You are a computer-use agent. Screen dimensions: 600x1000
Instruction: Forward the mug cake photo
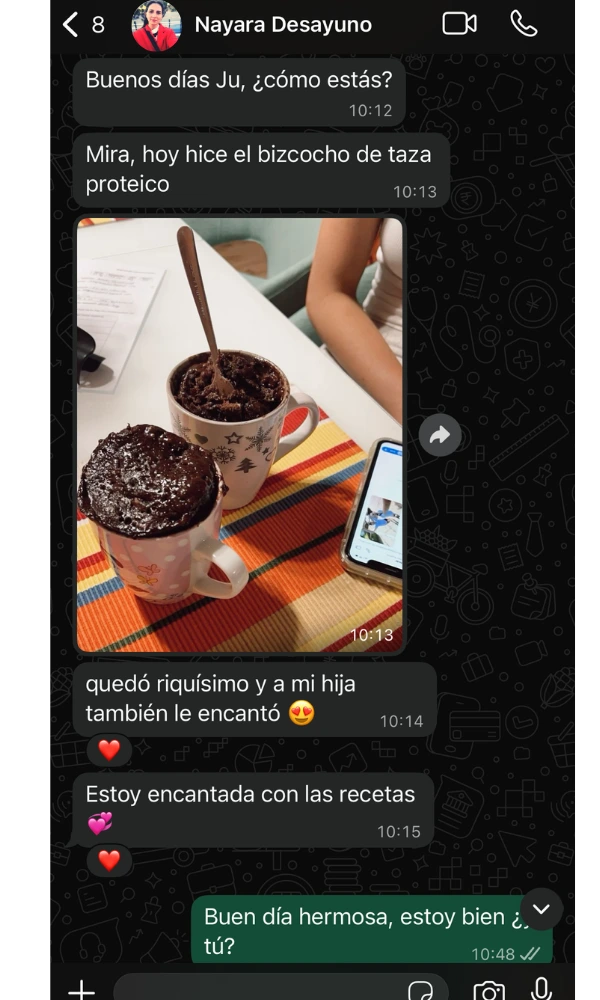[x=440, y=435]
